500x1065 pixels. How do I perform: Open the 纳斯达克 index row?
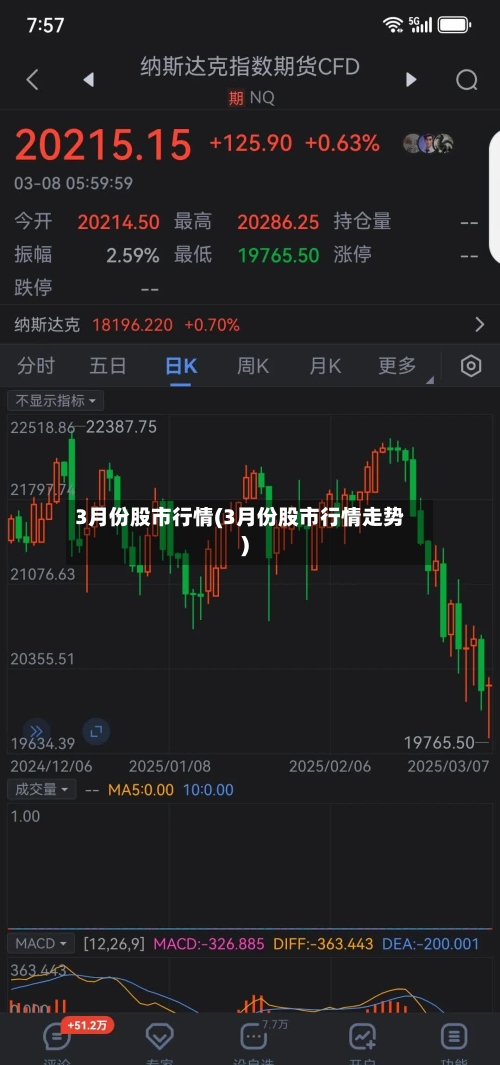250,325
